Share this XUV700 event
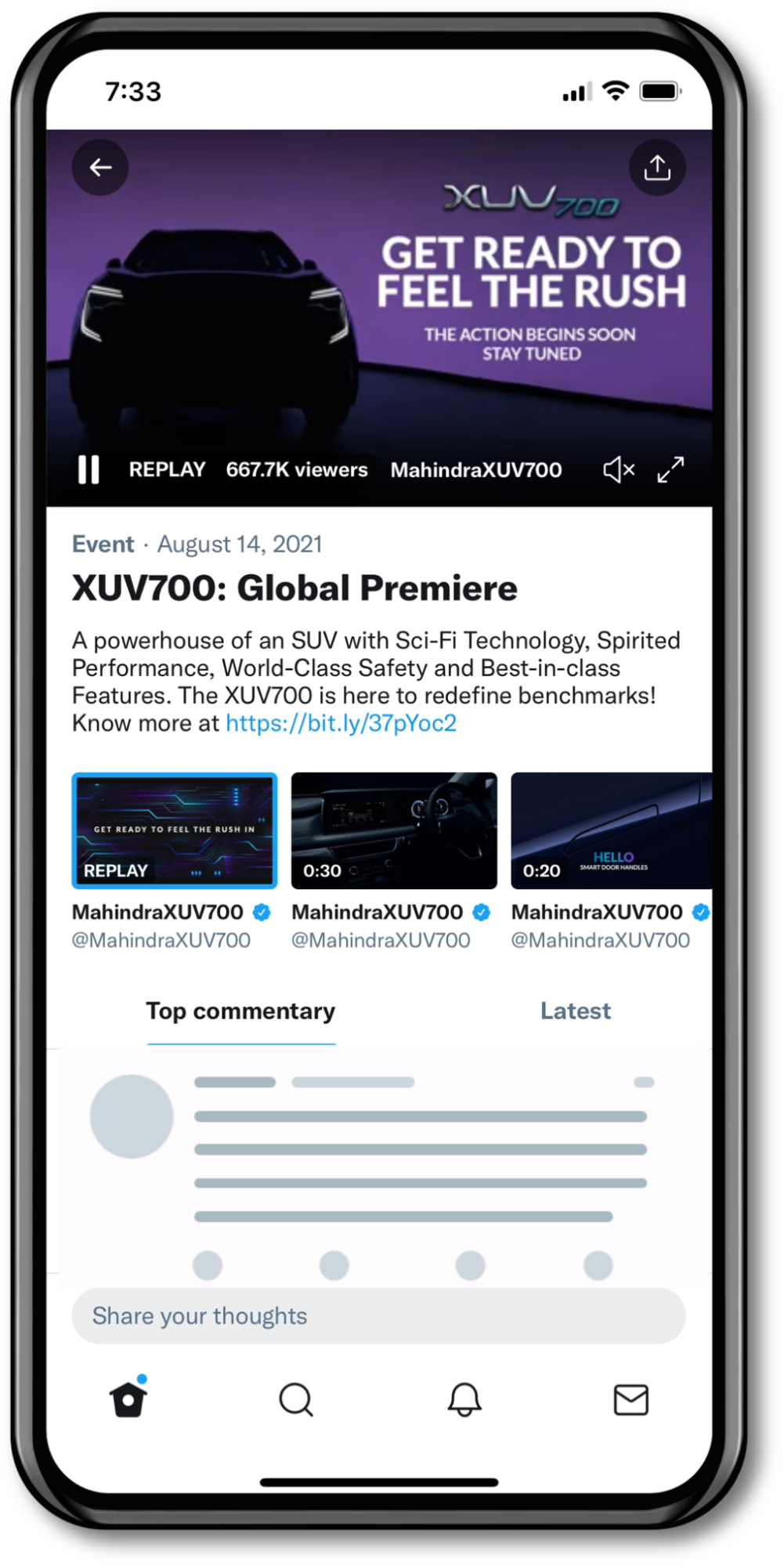Screen dimensions: 784x1566 [x=656, y=168]
